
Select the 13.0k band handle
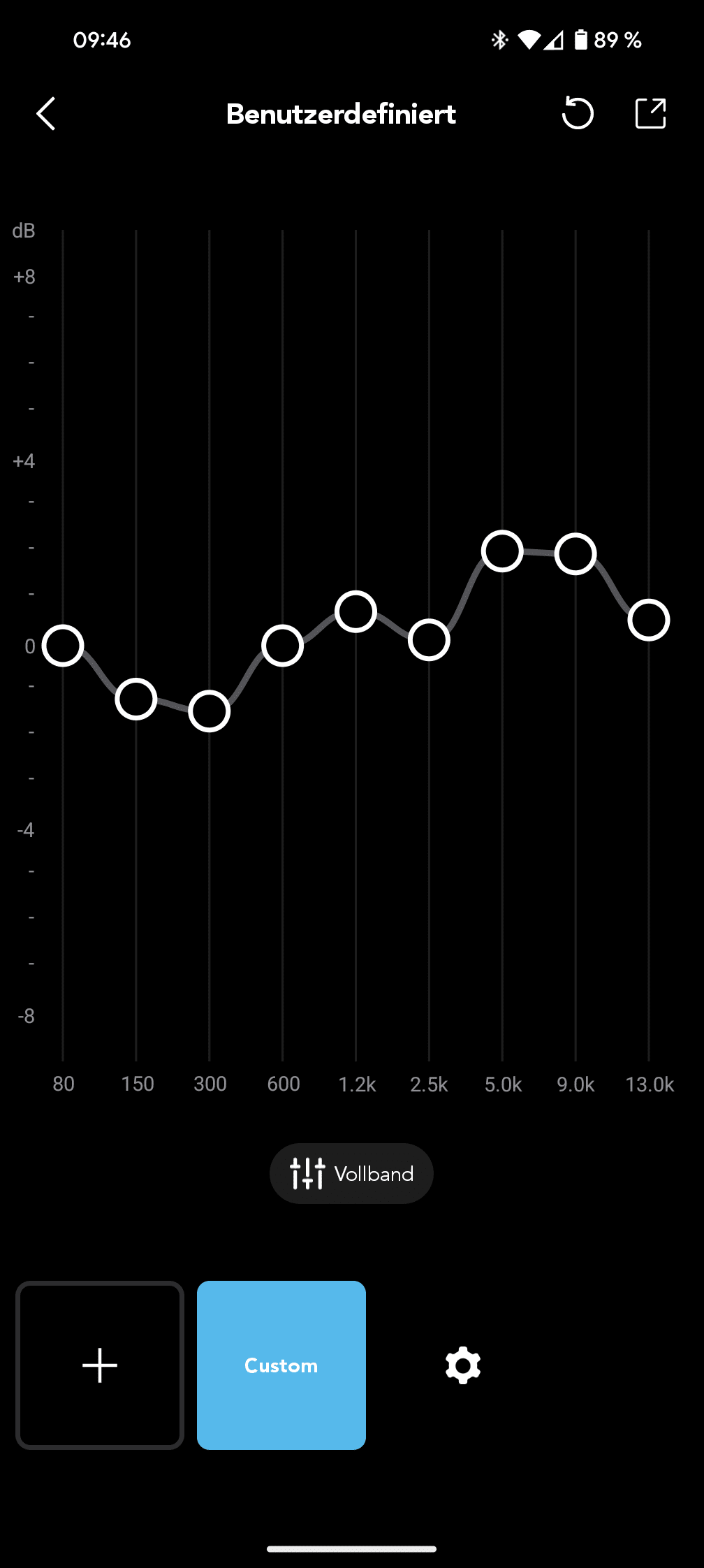tap(649, 620)
